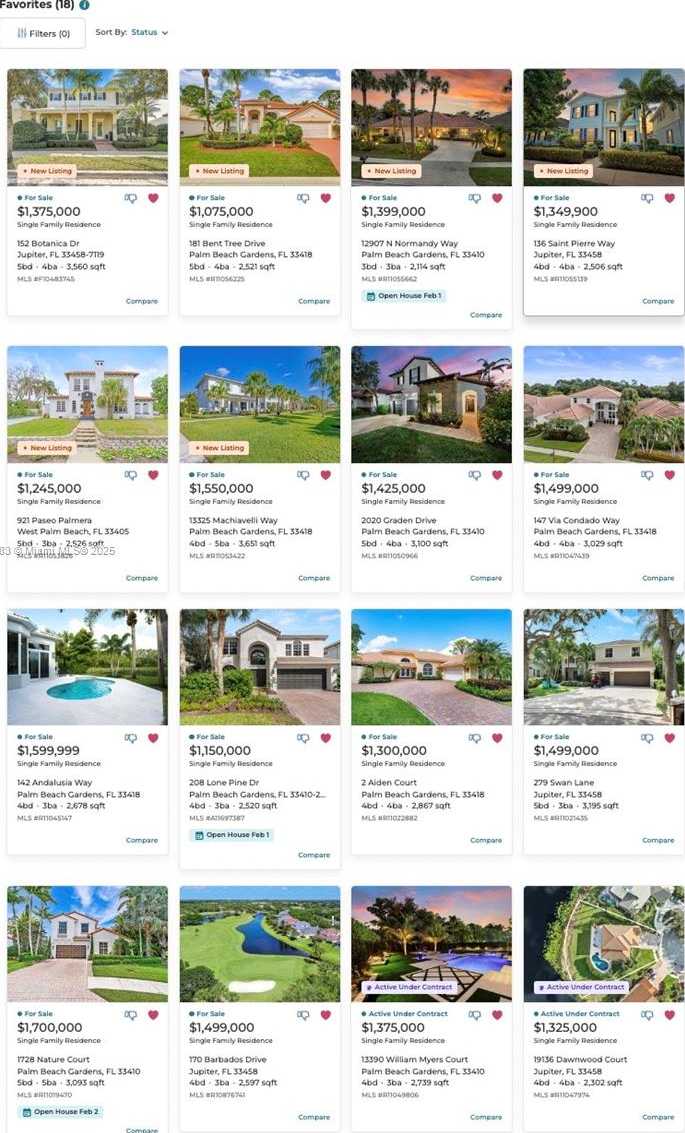Open the 279 Swan Lane listing photo

point(603,666)
